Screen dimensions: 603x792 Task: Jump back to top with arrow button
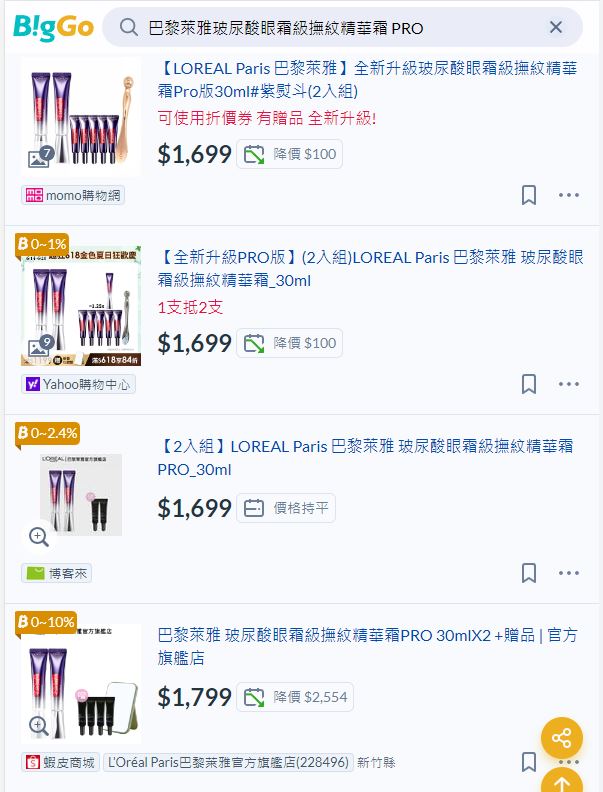tap(561, 782)
